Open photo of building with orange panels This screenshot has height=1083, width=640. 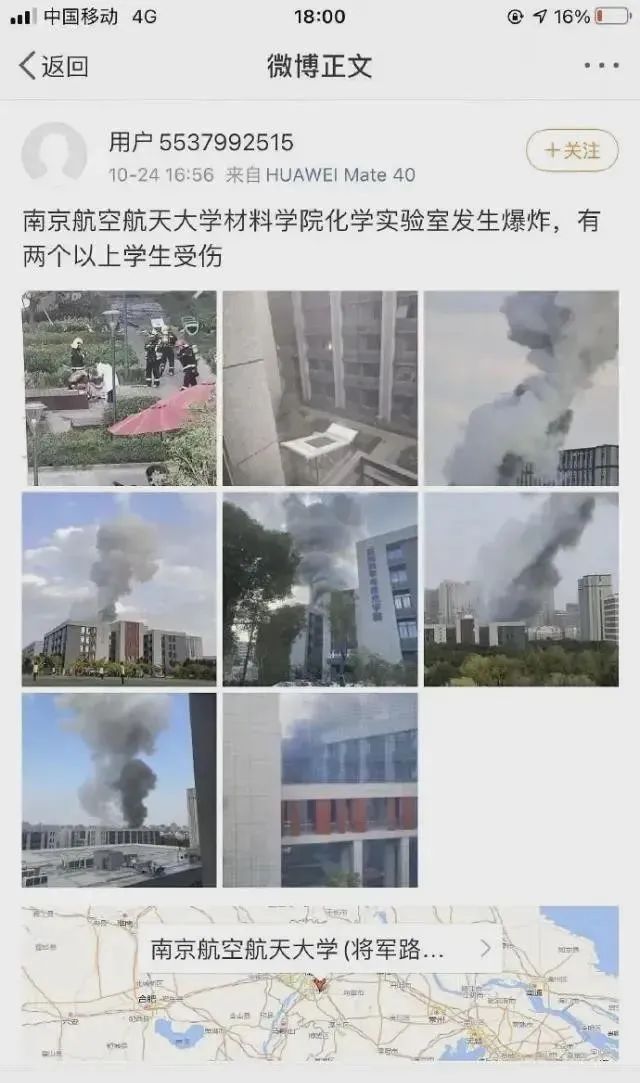point(320,790)
